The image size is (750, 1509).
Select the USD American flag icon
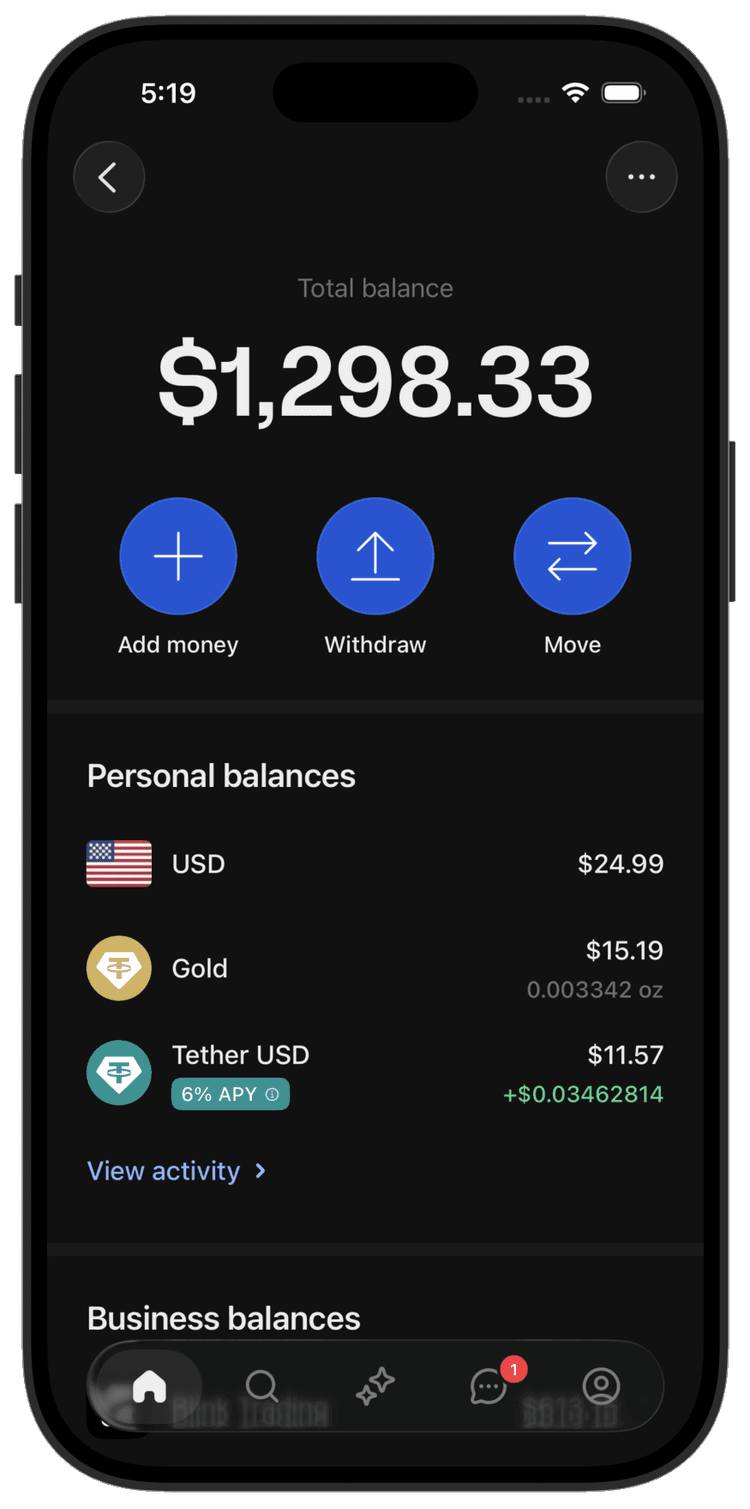tap(119, 863)
